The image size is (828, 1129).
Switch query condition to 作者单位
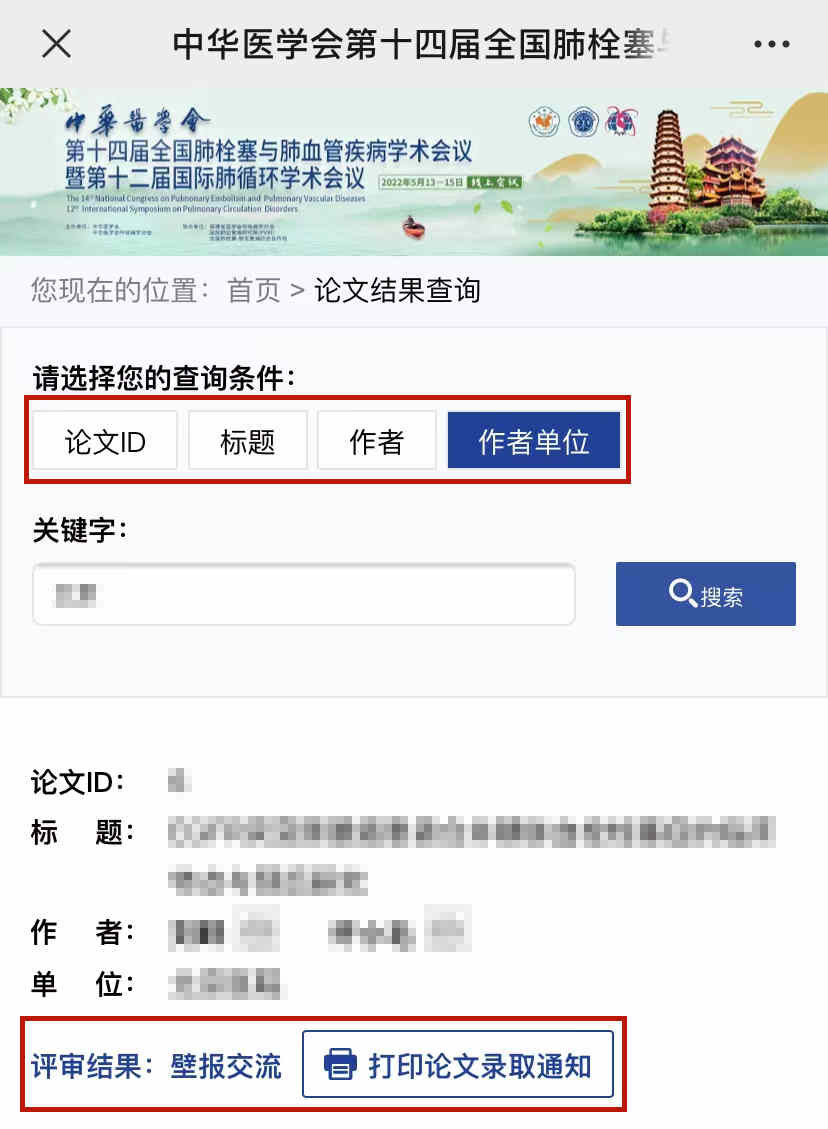pos(534,441)
